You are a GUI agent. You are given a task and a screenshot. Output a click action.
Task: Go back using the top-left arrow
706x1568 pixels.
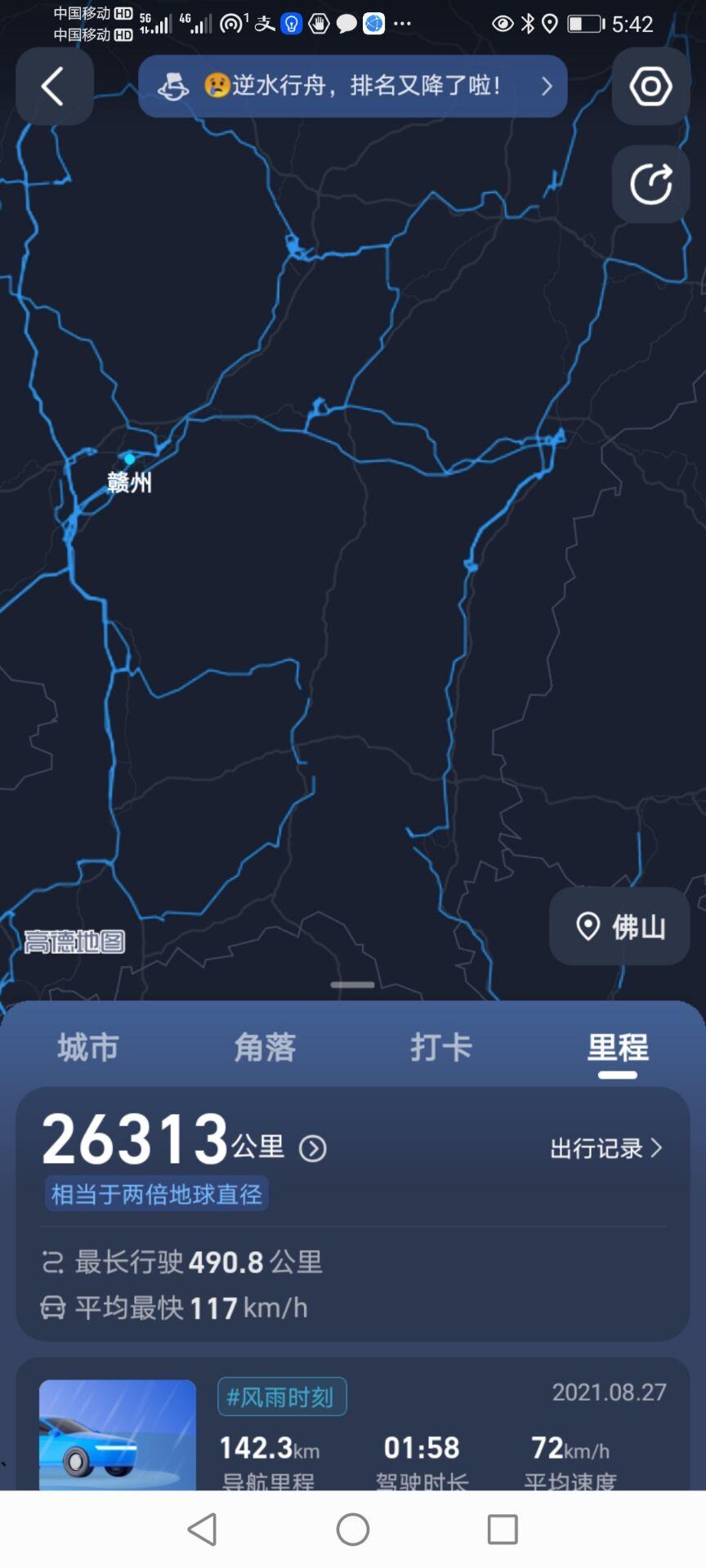(54, 87)
